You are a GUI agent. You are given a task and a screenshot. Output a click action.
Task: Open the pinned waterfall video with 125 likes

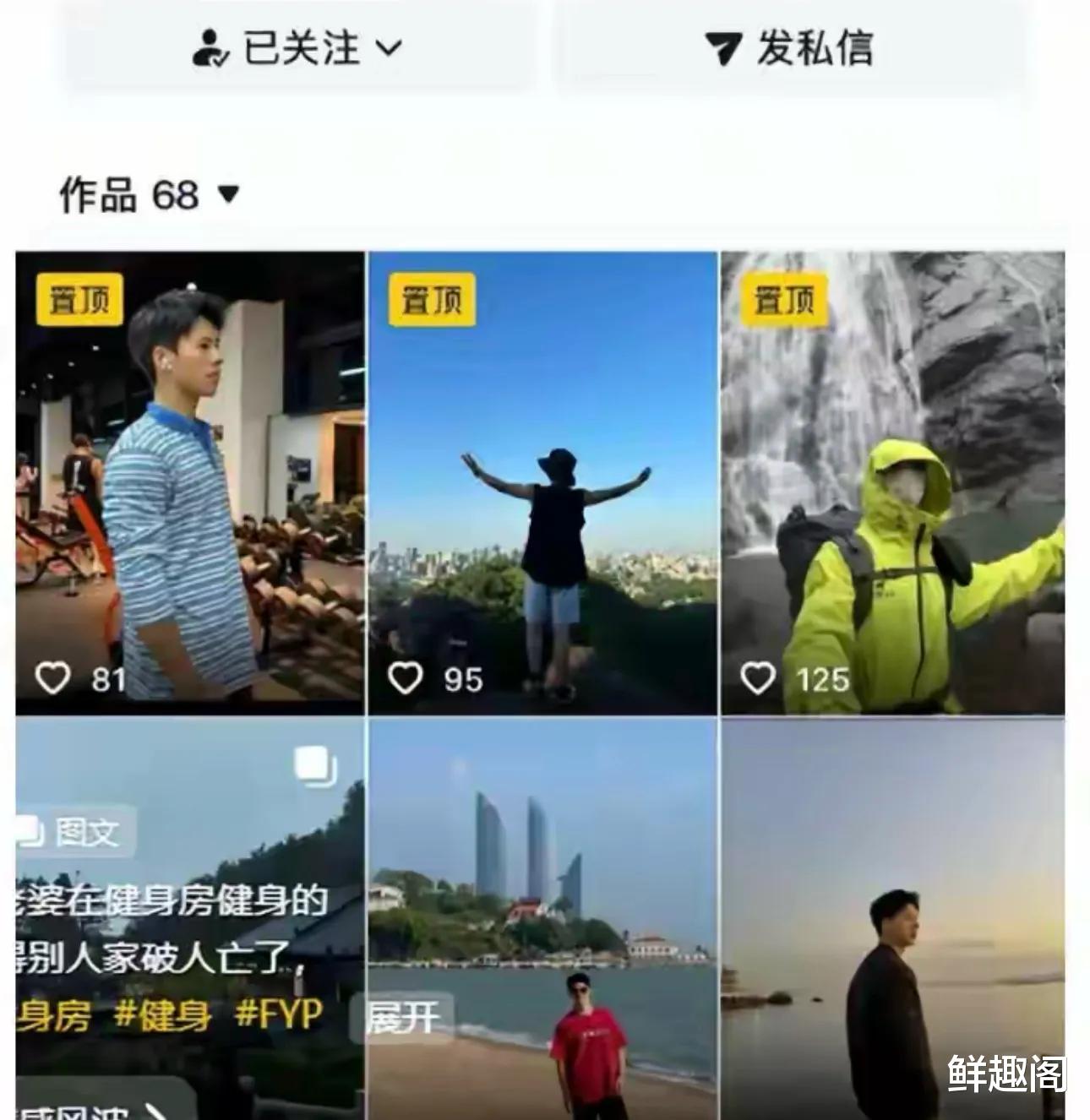pos(893,483)
